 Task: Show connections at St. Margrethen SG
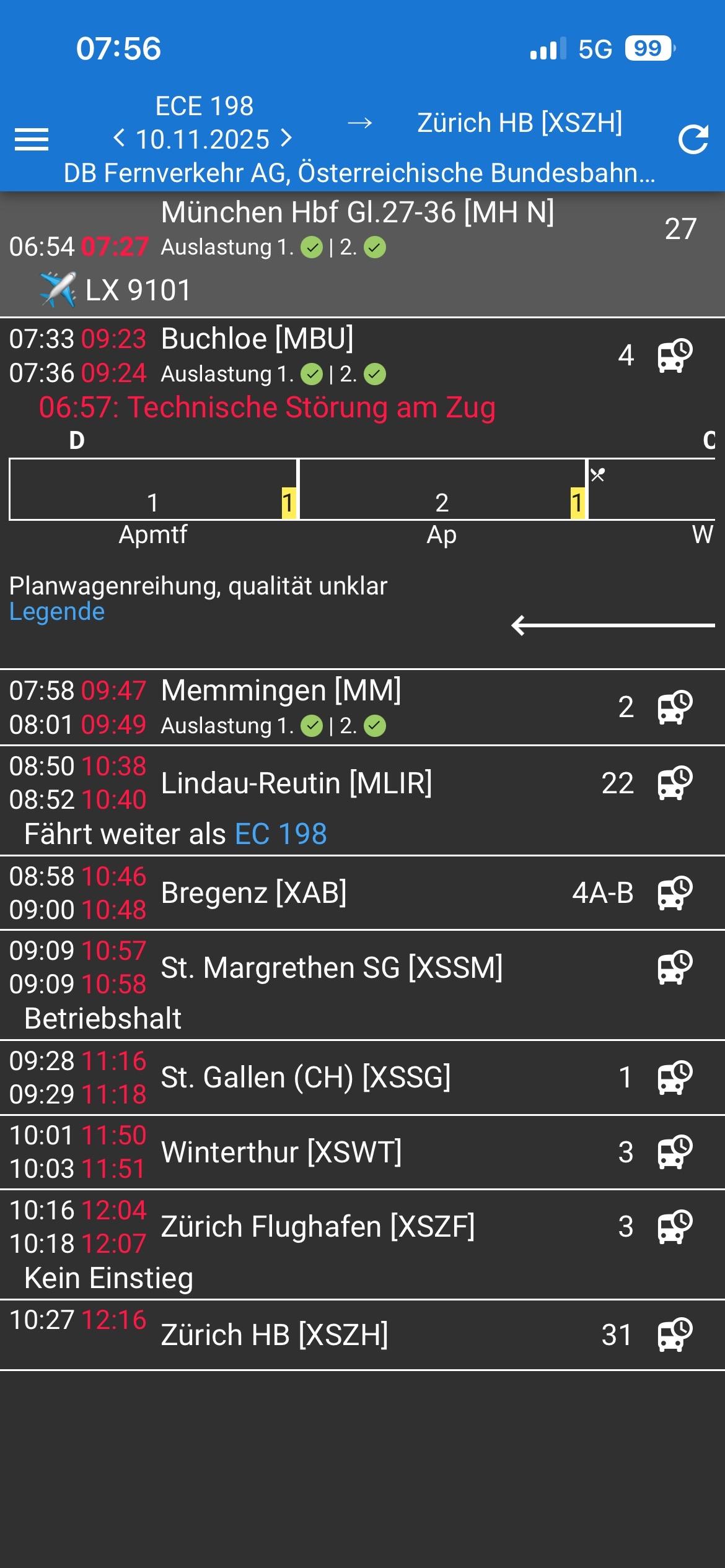674,967
